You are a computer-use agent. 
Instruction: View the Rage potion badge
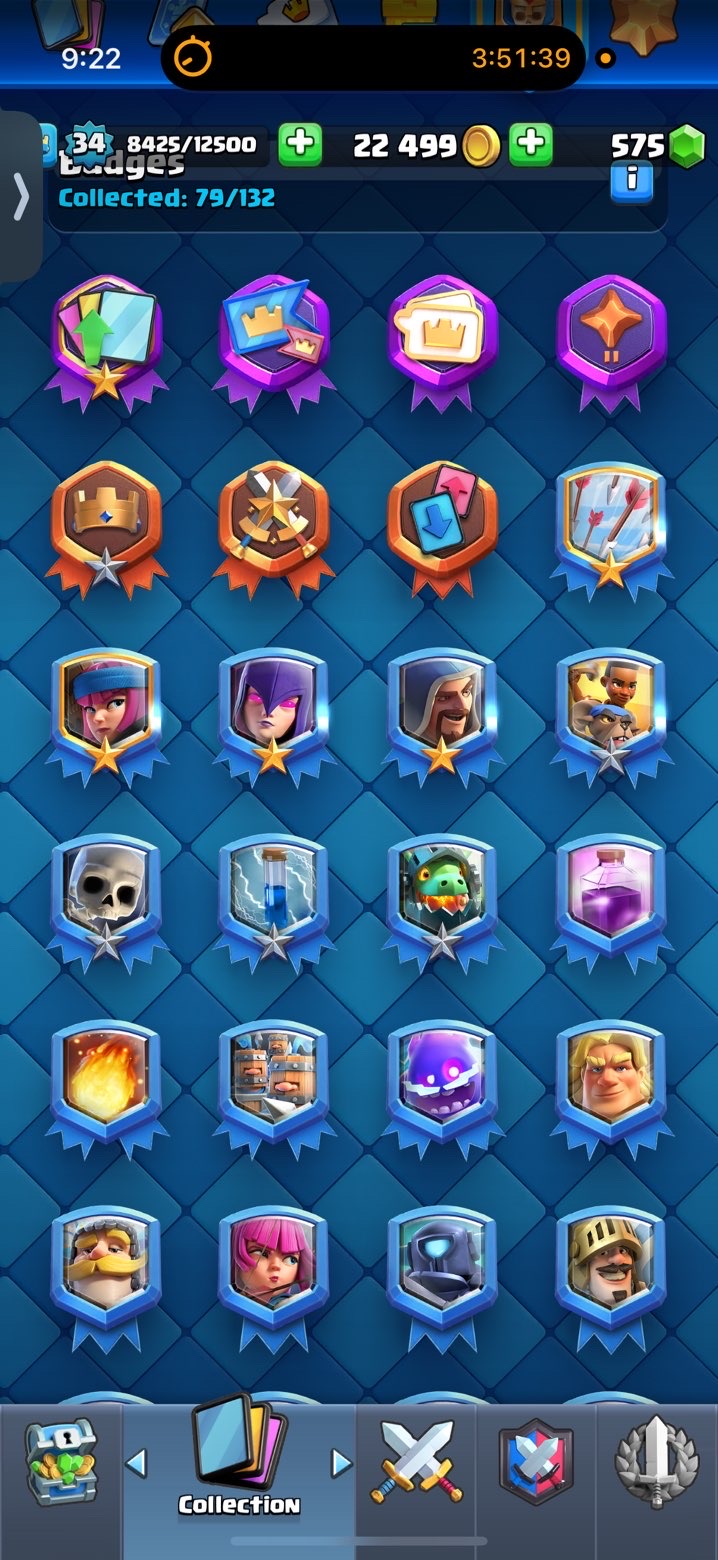point(610,892)
